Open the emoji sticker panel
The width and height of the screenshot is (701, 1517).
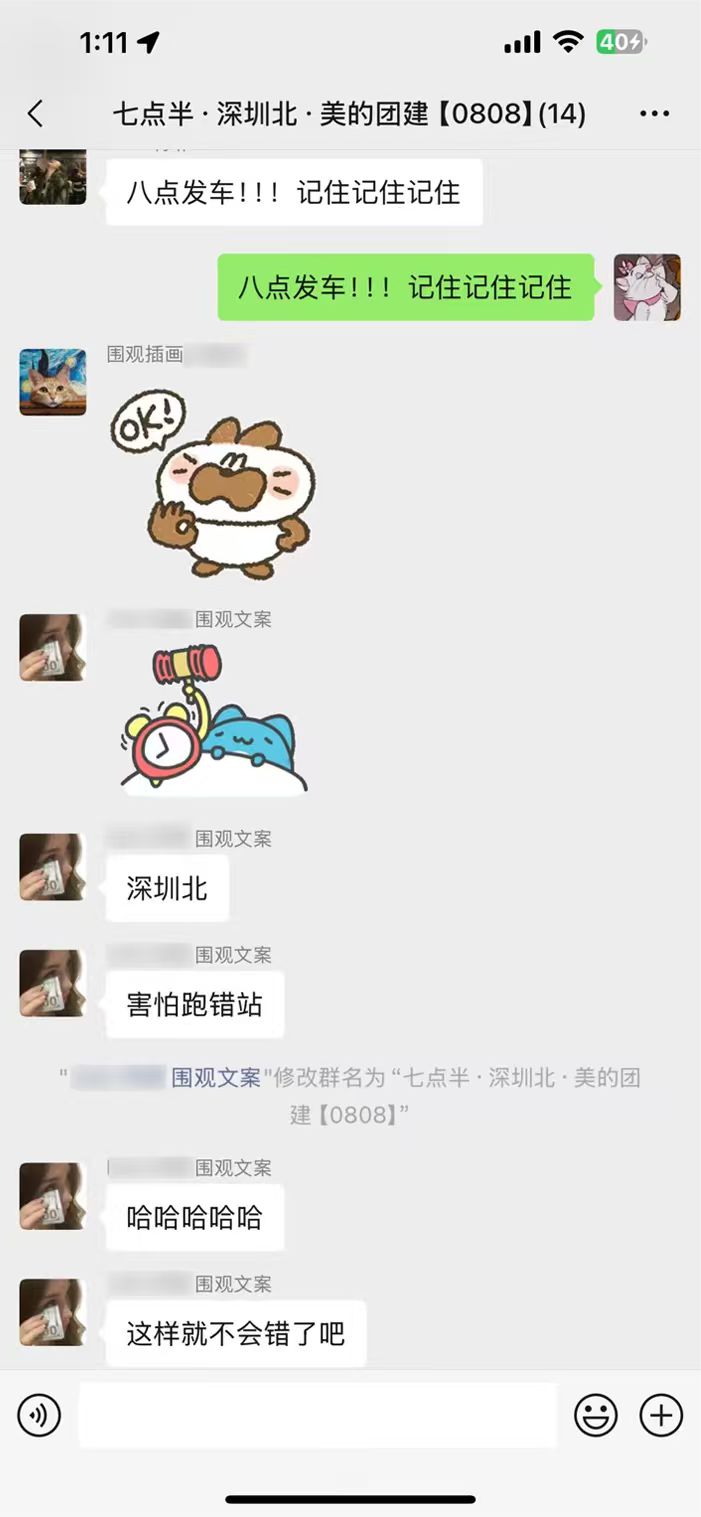coord(595,1416)
